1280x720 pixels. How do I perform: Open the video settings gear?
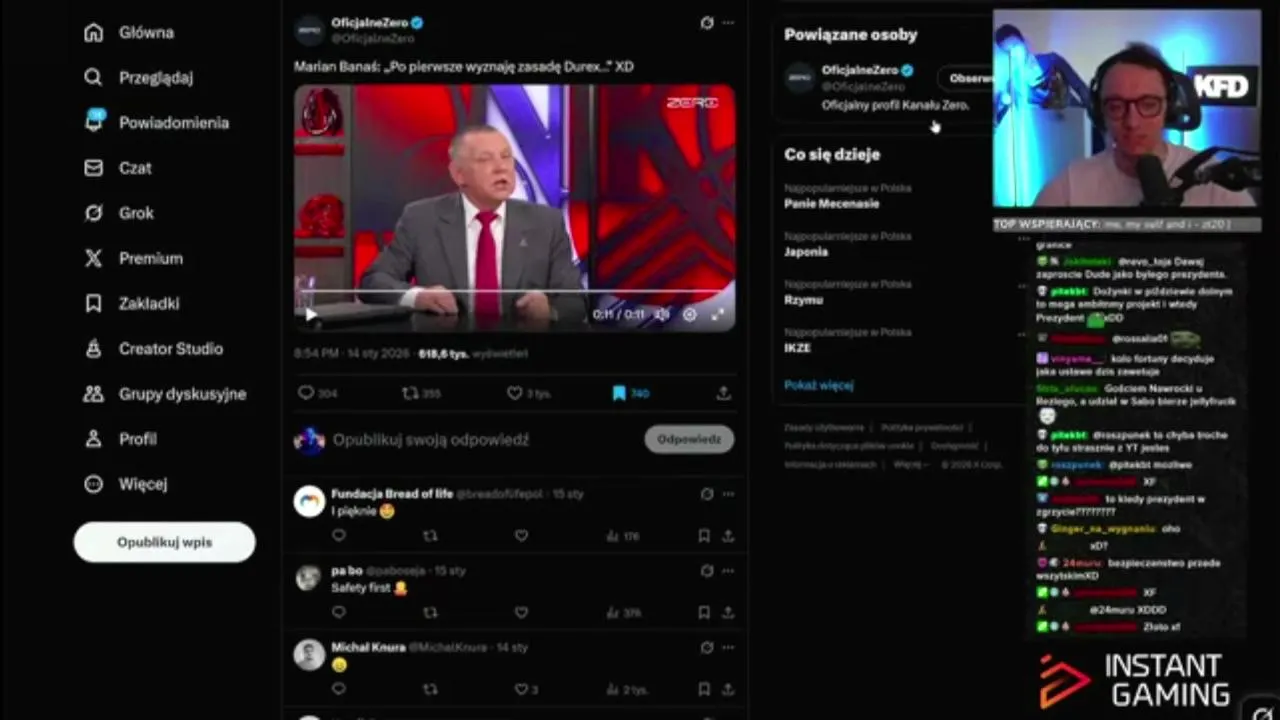click(689, 314)
